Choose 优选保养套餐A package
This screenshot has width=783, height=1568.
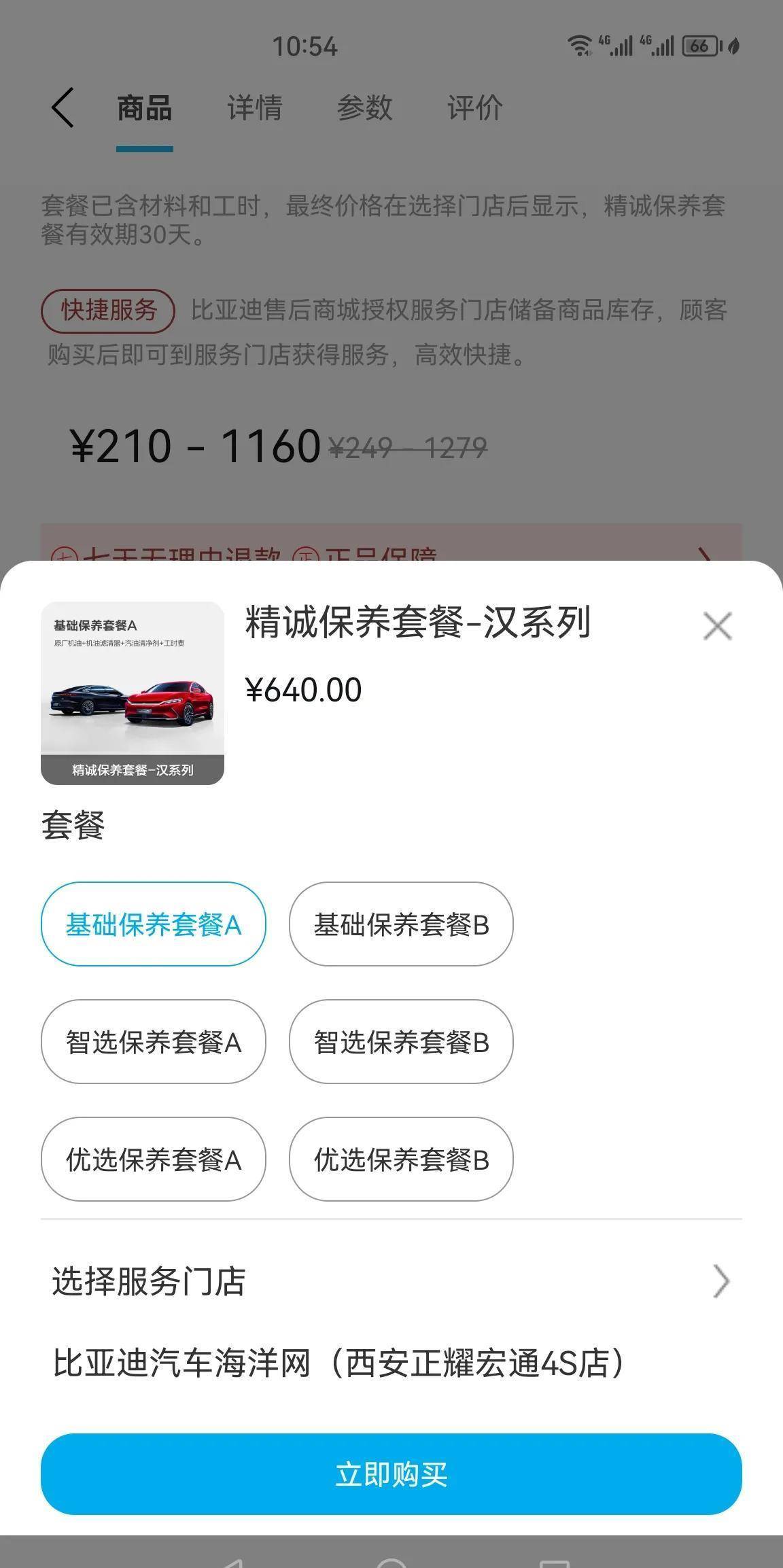point(153,1160)
